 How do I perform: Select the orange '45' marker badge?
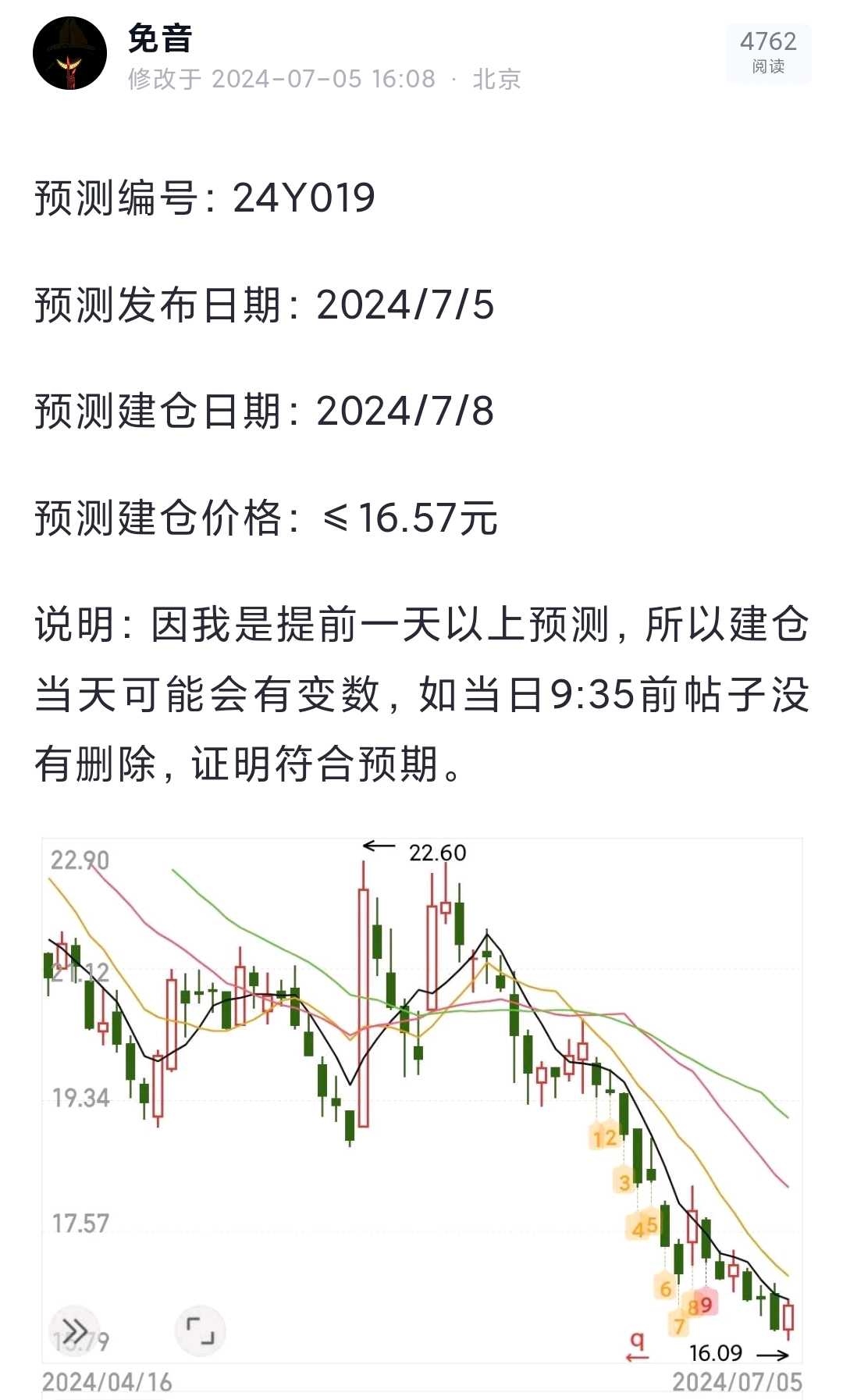coord(643,1227)
